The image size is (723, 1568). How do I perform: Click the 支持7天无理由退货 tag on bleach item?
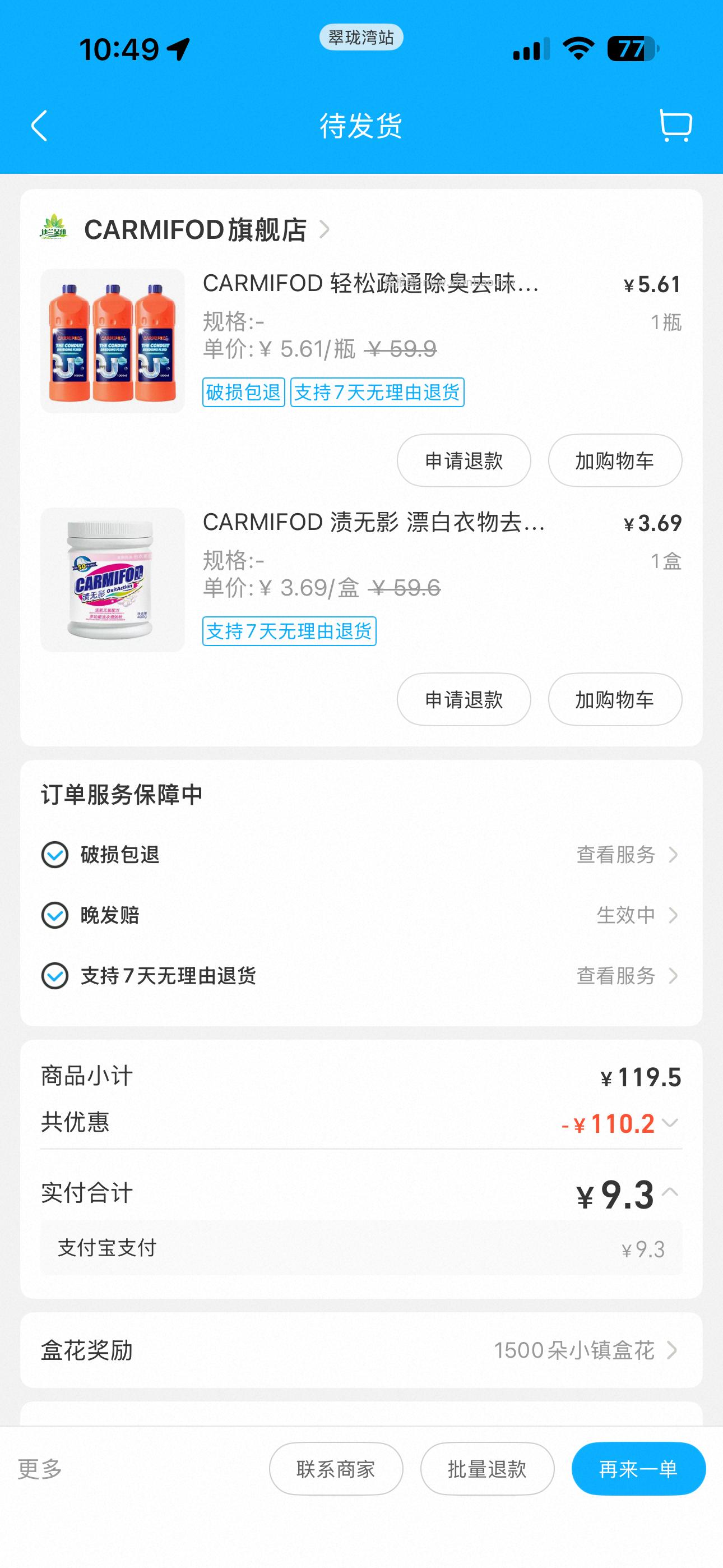tap(290, 633)
